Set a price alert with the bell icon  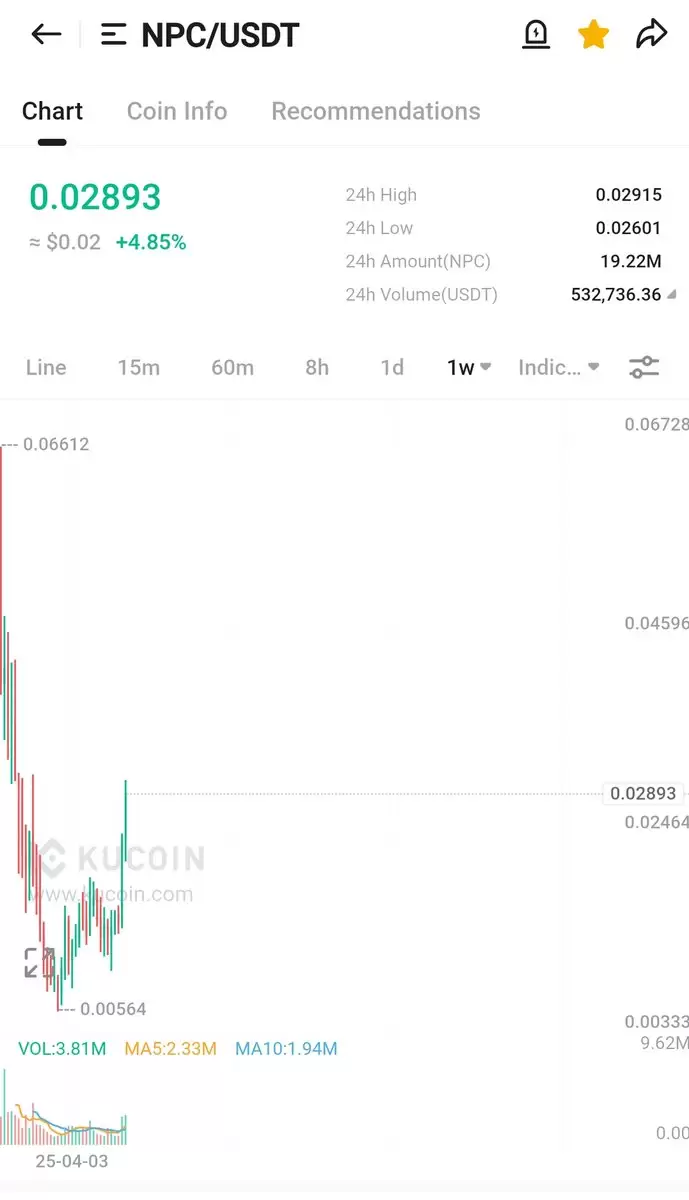pyautogui.click(x=536, y=34)
